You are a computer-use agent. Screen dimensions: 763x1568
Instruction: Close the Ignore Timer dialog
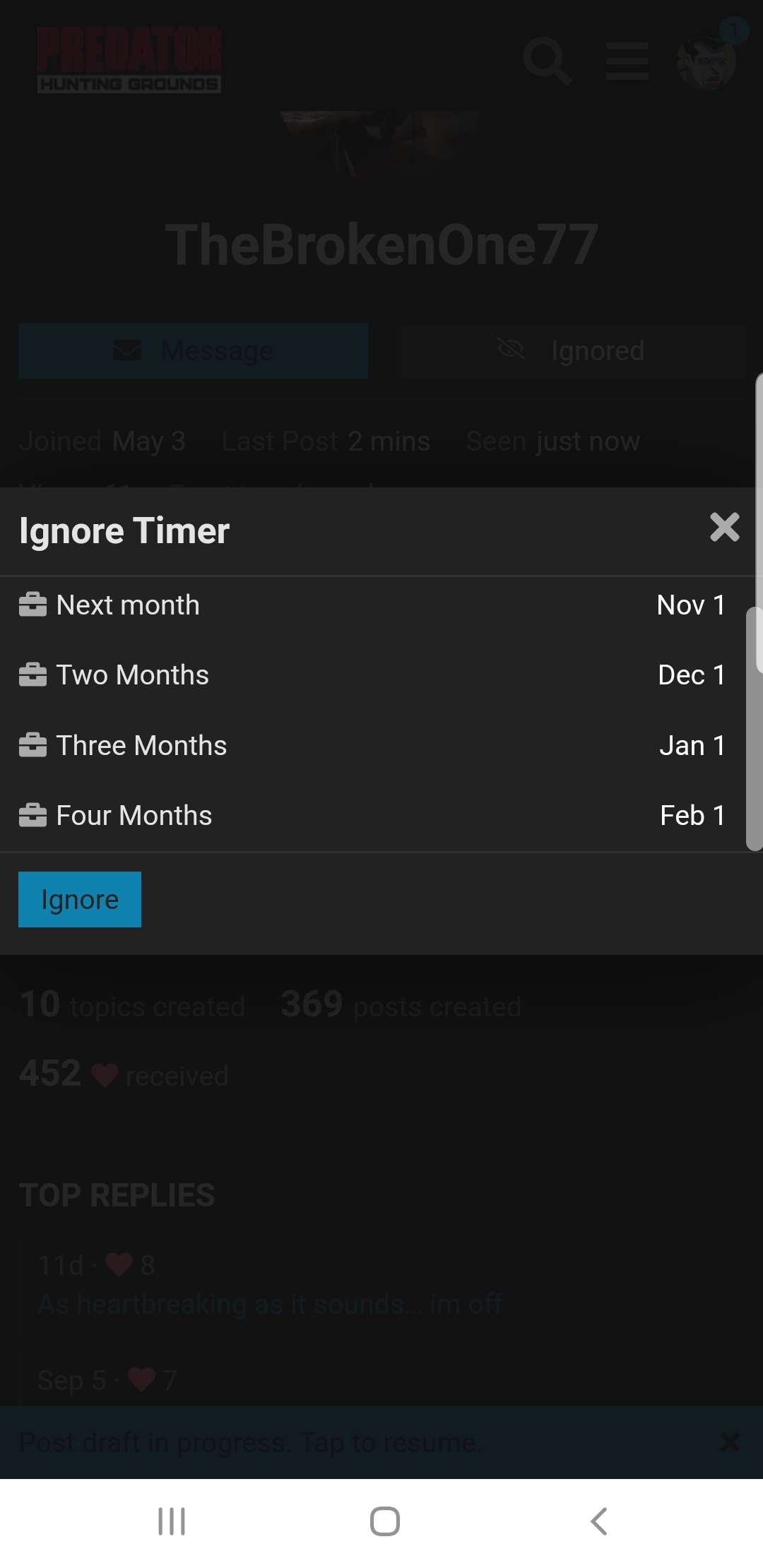pyautogui.click(x=724, y=528)
